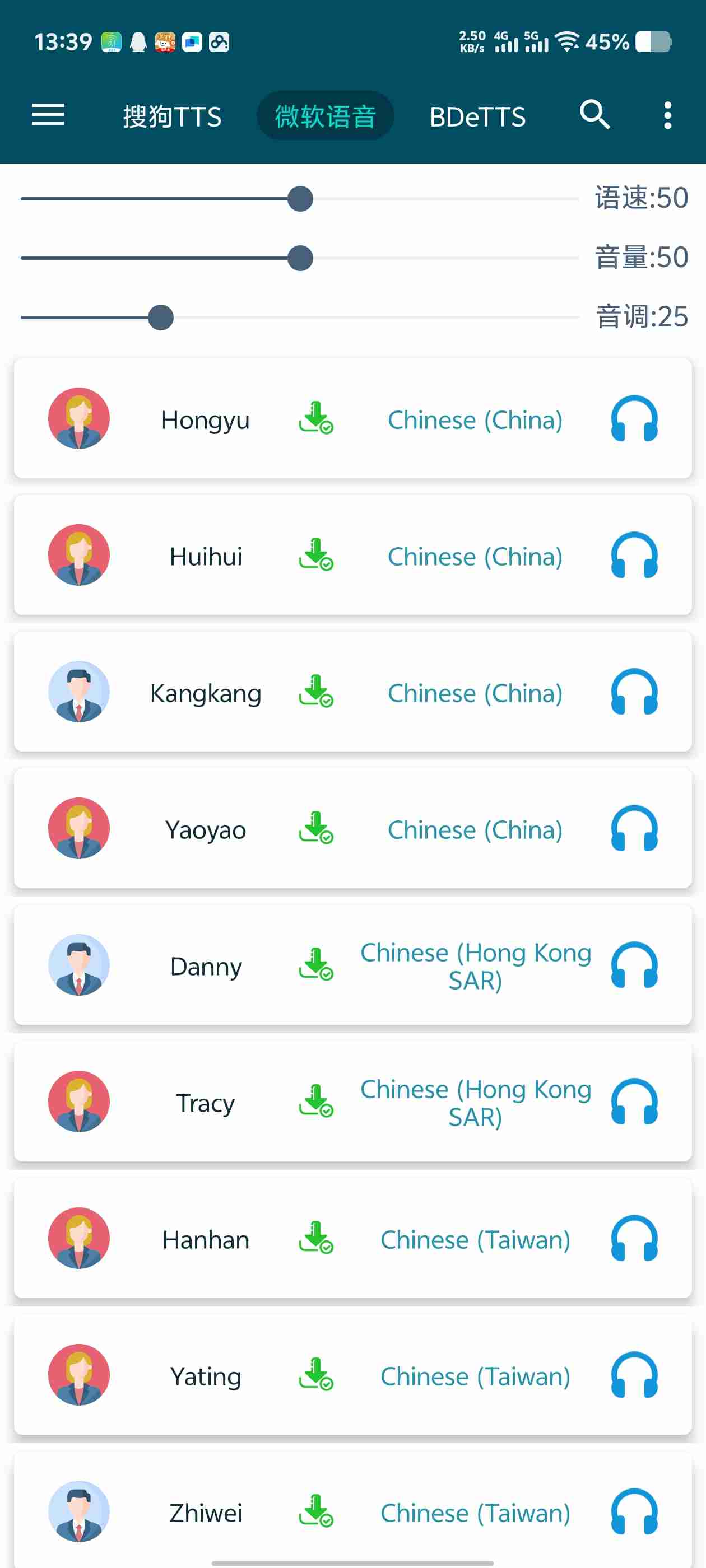Switch to the 搜狗TTS tab
Viewport: 706px width, 1568px height.
click(173, 116)
